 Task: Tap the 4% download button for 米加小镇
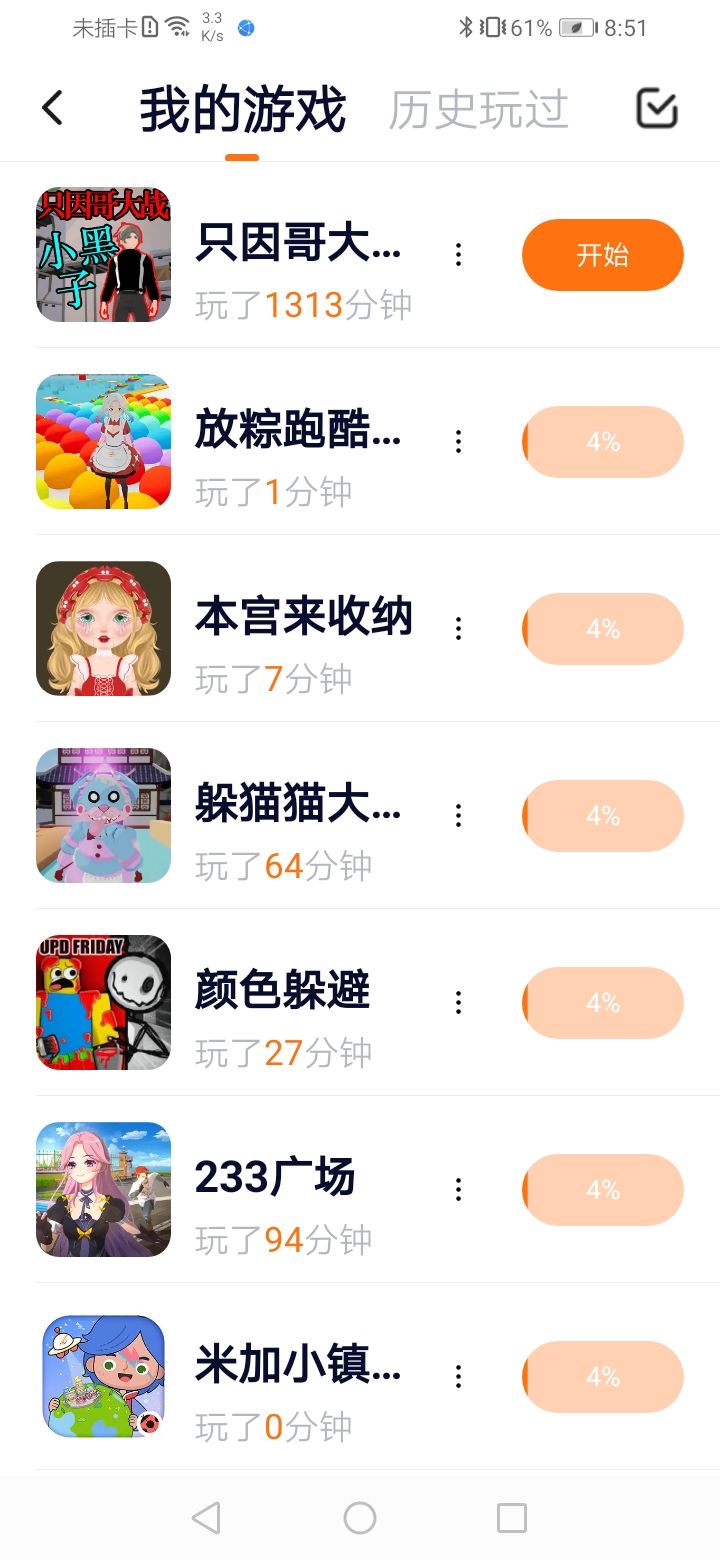click(x=602, y=1377)
